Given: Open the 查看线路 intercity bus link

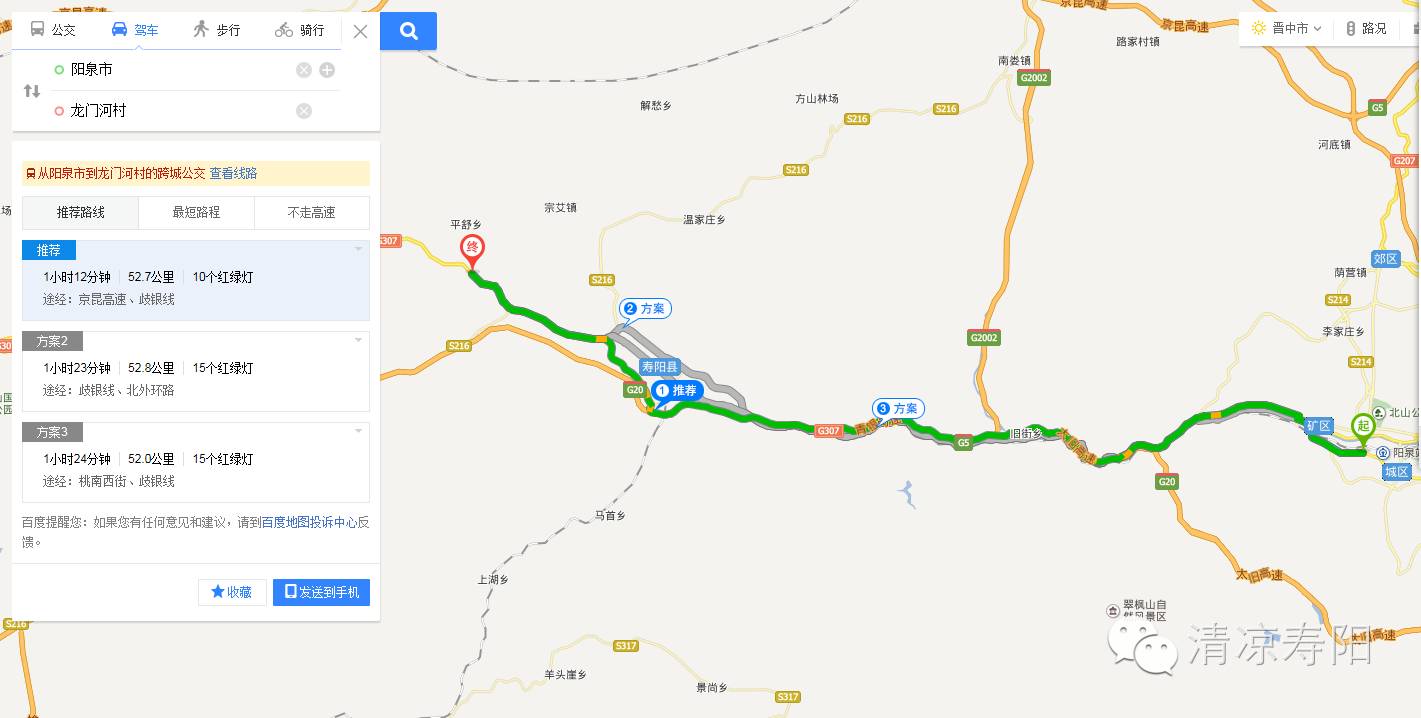Looking at the screenshot, I should pyautogui.click(x=233, y=173).
